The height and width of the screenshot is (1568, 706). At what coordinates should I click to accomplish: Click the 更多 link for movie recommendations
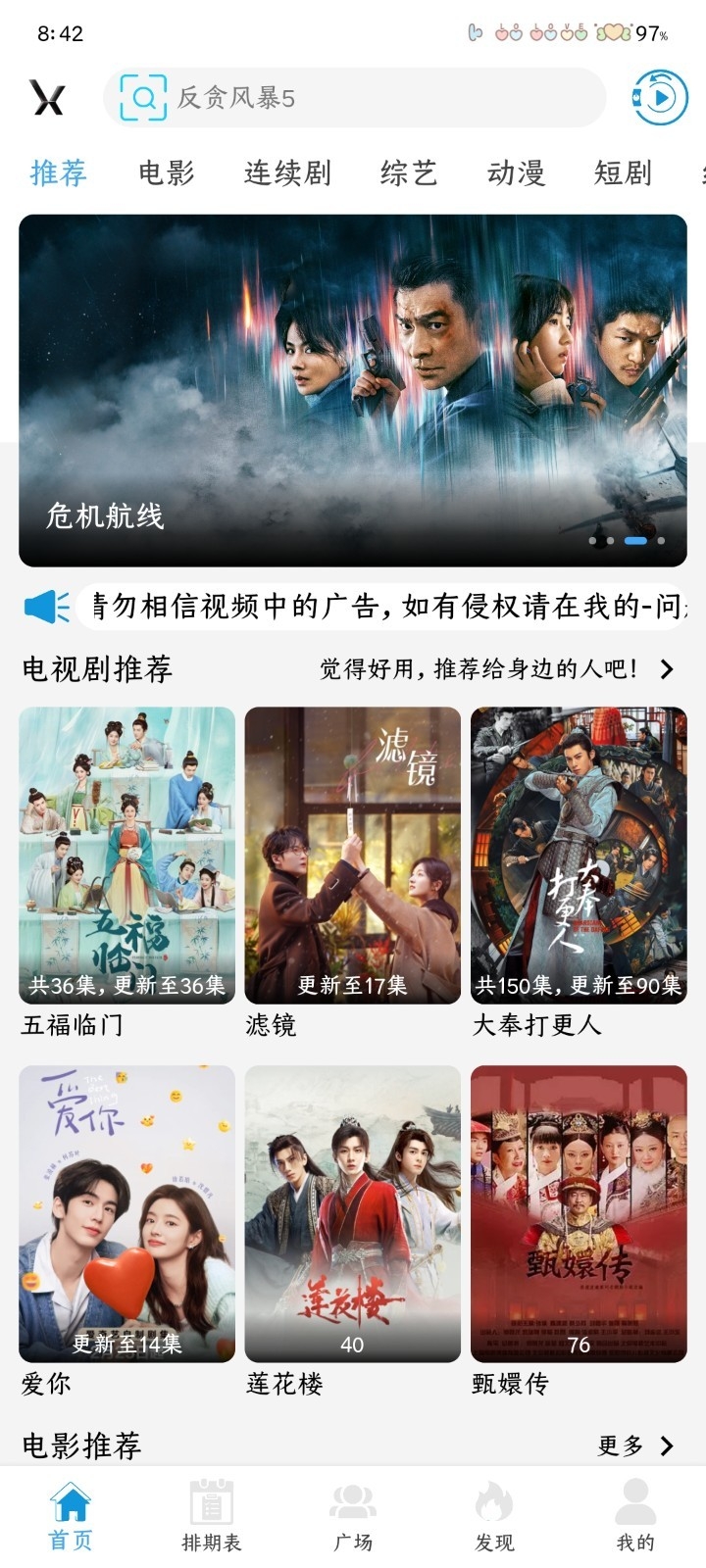622,1444
